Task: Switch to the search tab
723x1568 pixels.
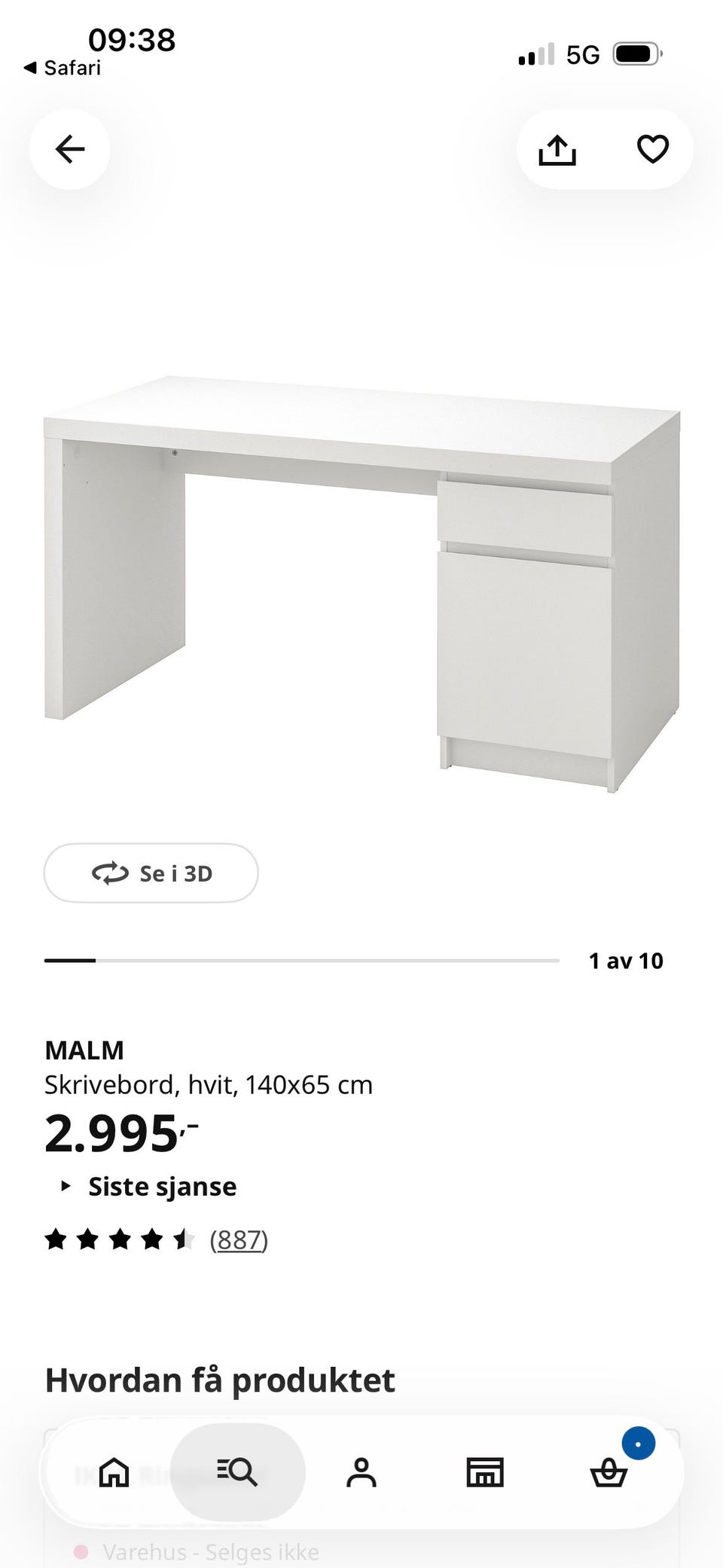Action: coord(237,1472)
